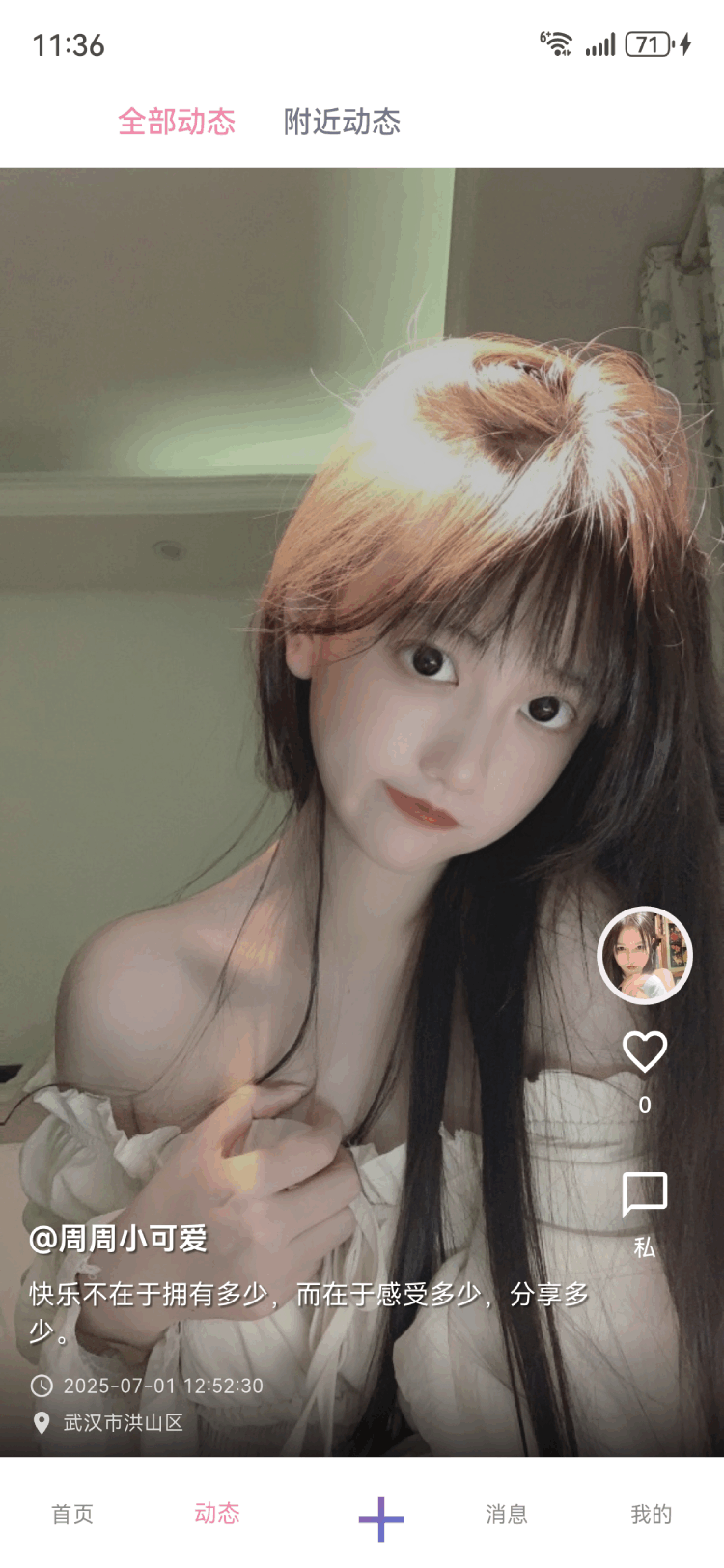The image size is (724, 1568).
Task: Like this post with the heart icon
Action: (645, 1052)
